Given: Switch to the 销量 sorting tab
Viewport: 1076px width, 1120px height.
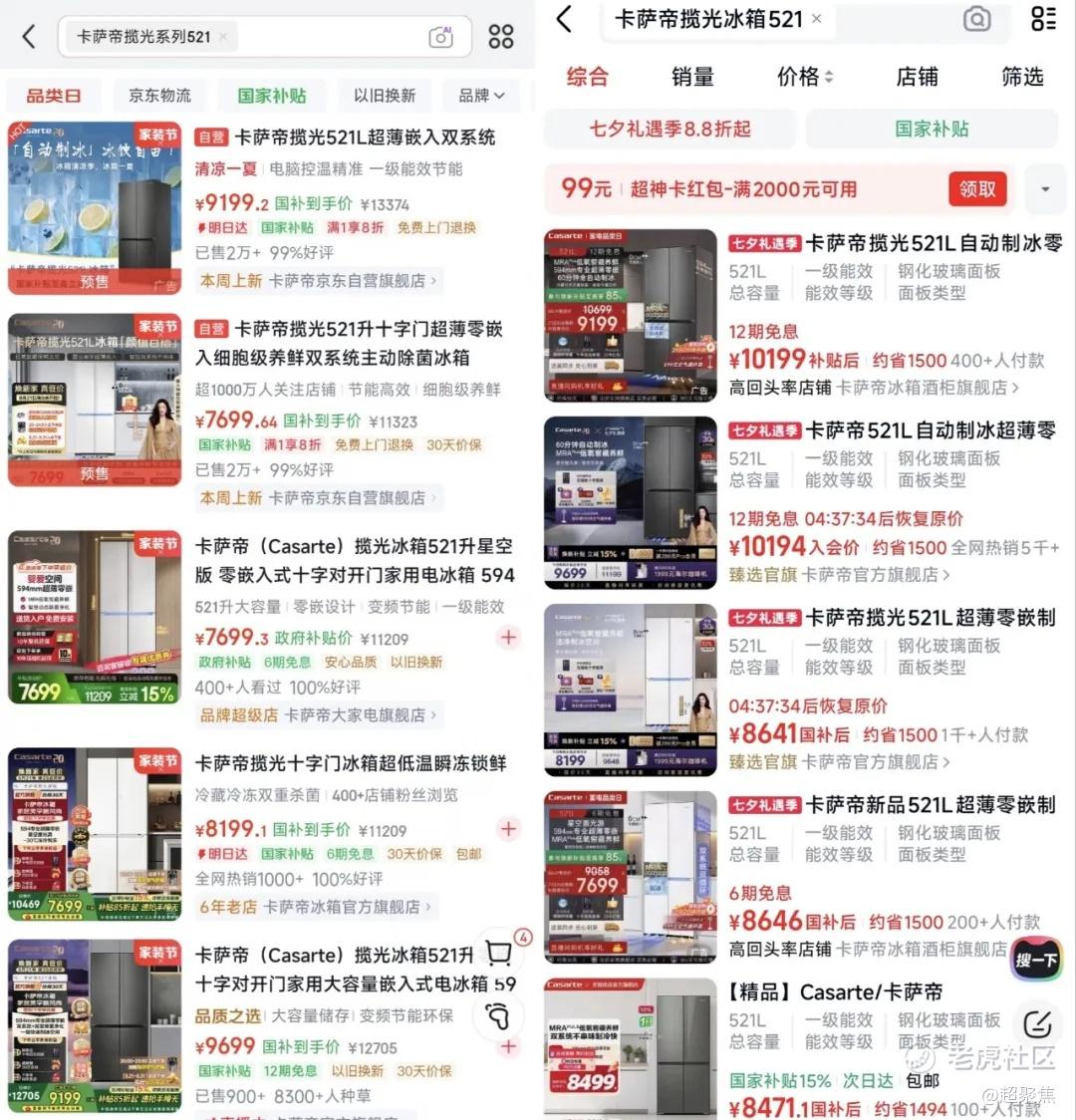Looking at the screenshot, I should click(692, 77).
